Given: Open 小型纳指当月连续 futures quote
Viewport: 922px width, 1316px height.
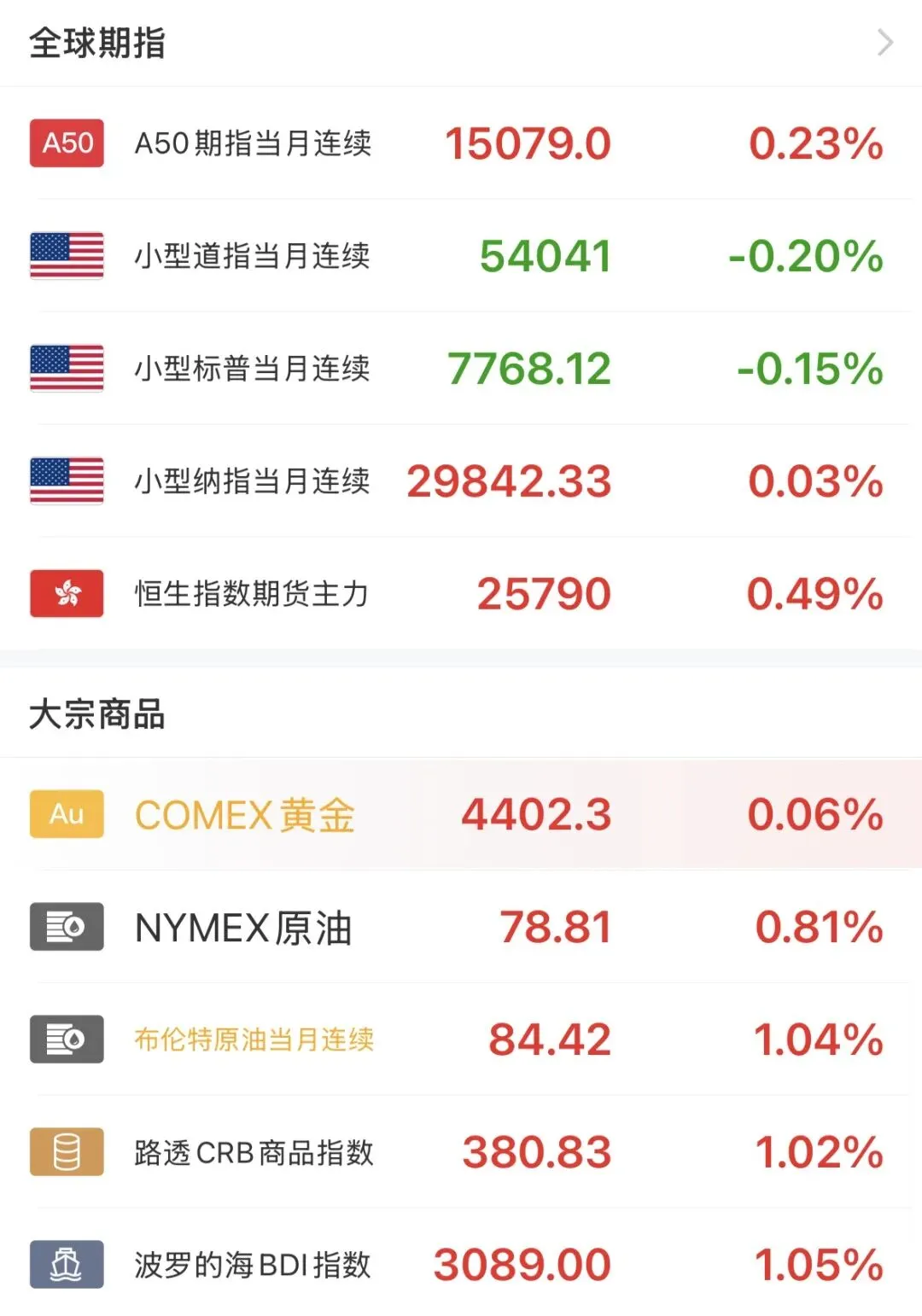Looking at the screenshot, I should coord(461,480).
